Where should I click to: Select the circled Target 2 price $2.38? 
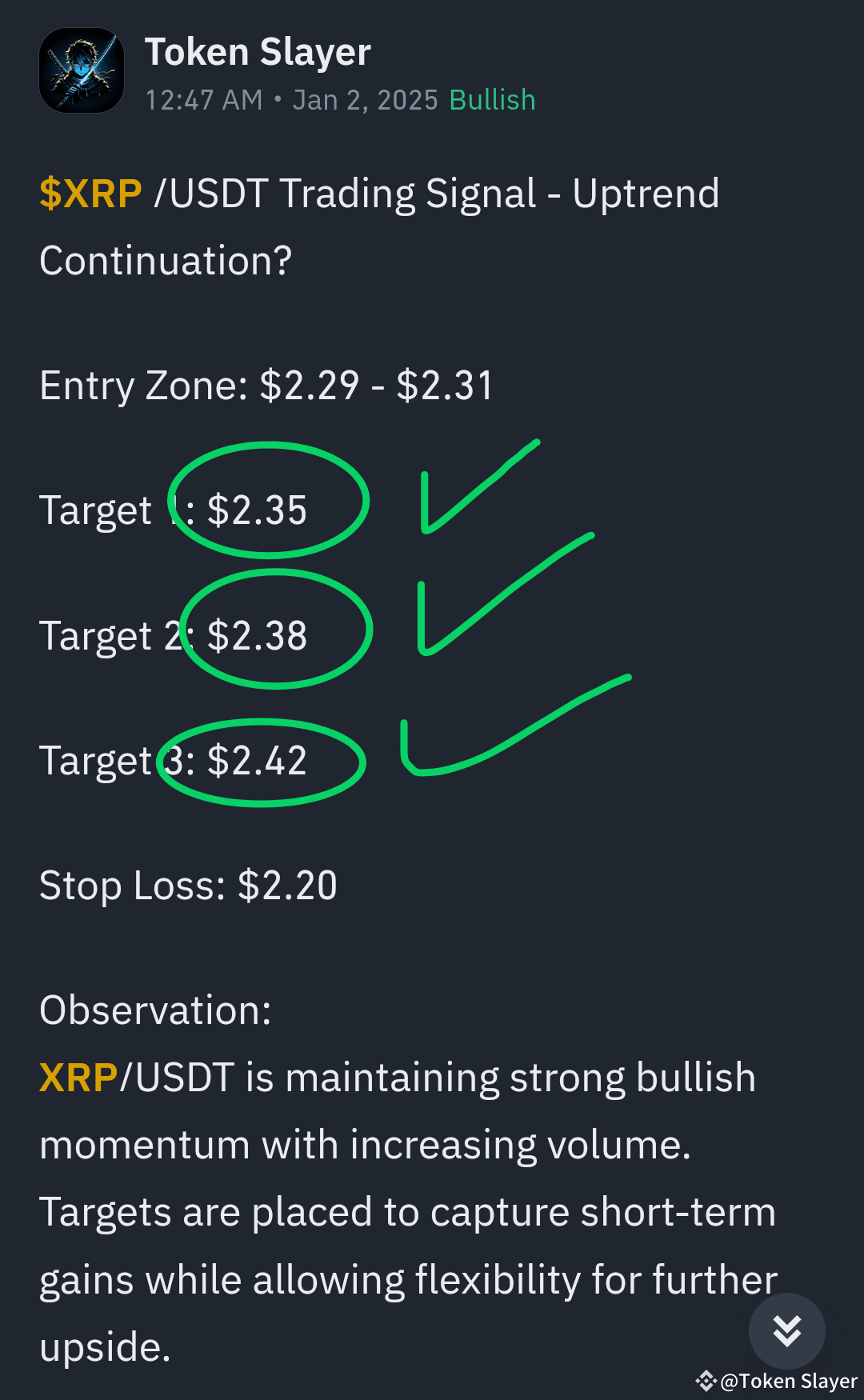(258, 634)
